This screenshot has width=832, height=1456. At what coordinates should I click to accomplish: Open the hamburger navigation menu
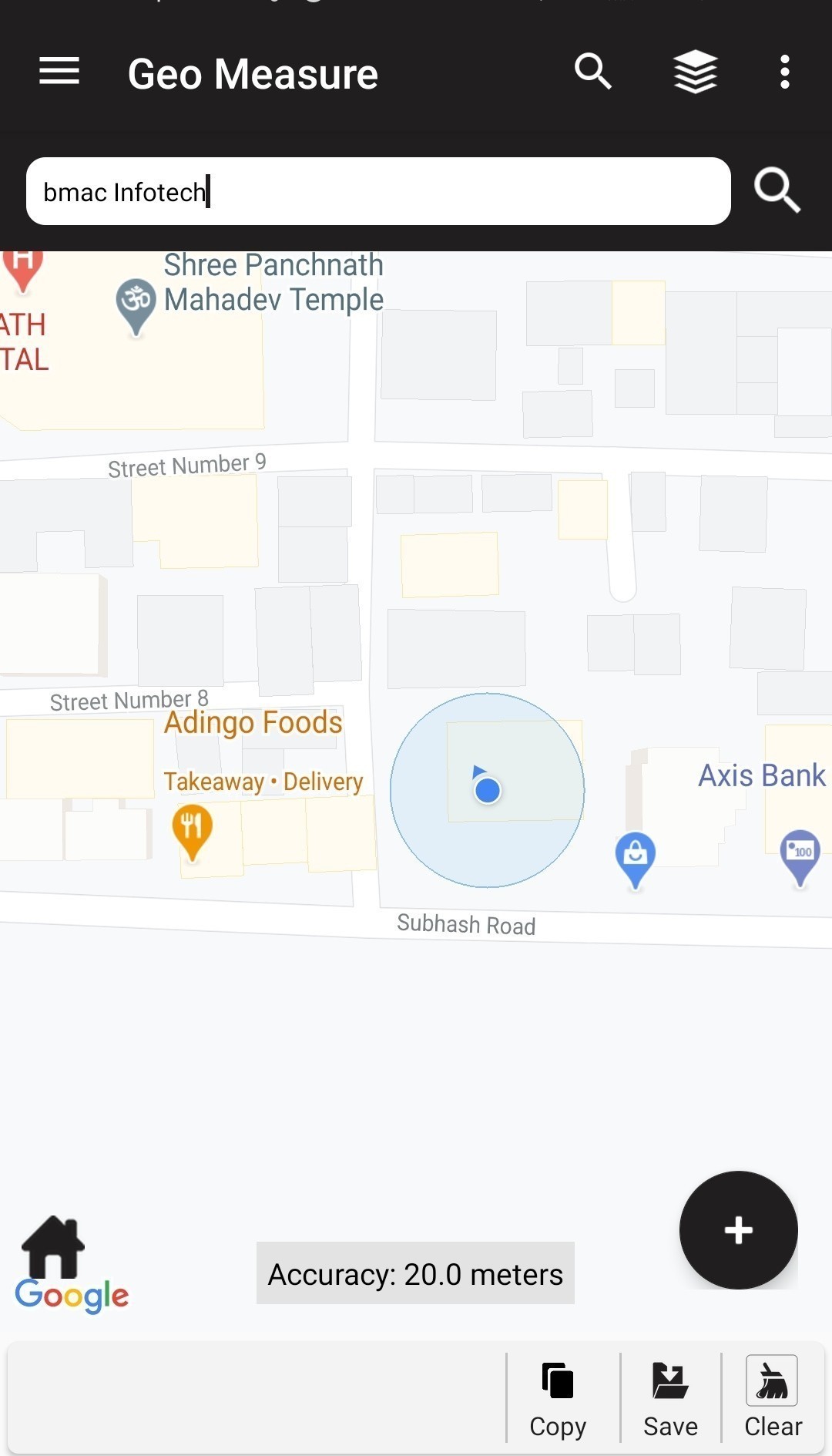pos(59,72)
